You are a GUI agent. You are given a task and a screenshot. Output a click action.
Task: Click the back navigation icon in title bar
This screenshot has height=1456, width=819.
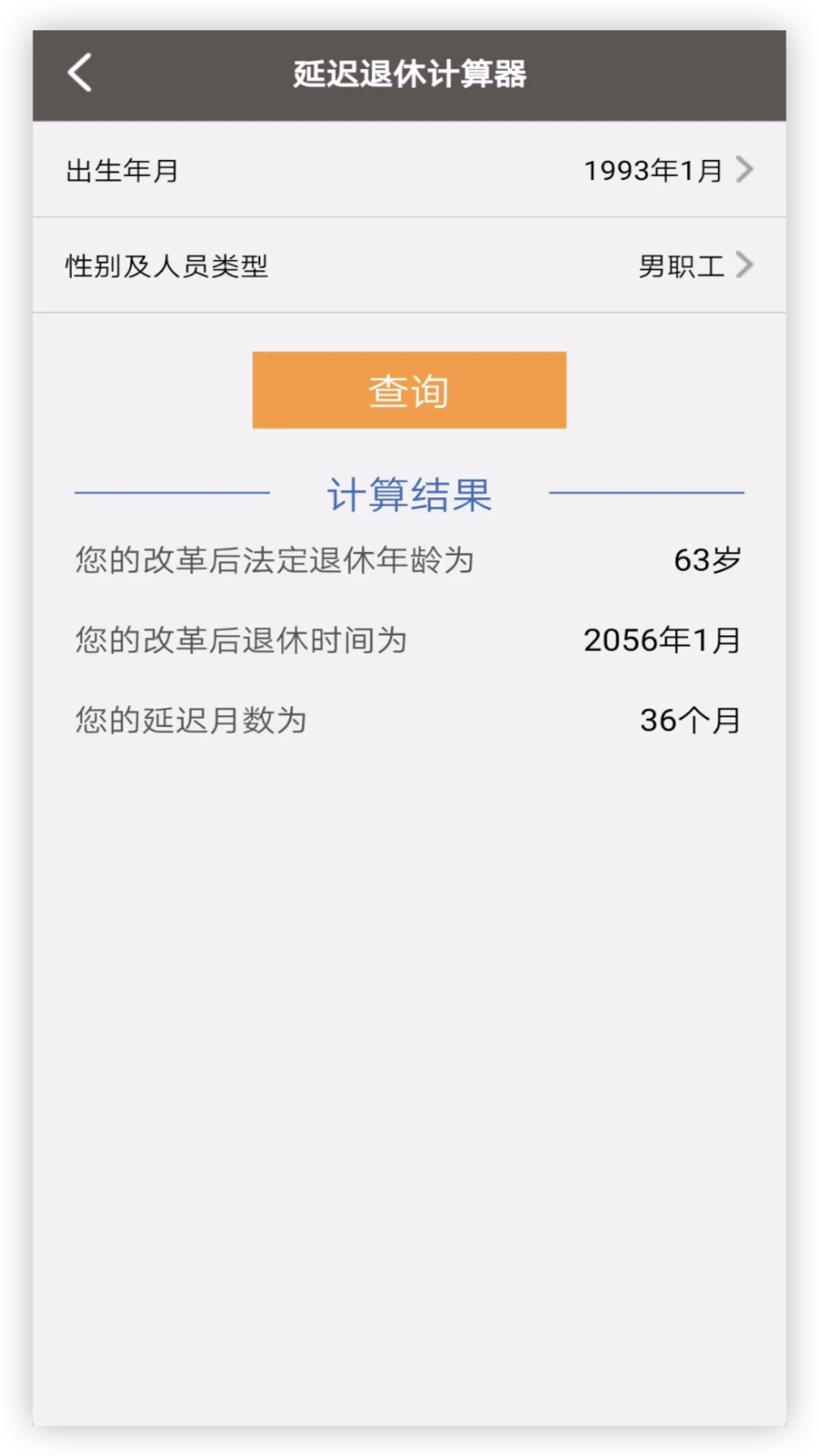tap(80, 72)
